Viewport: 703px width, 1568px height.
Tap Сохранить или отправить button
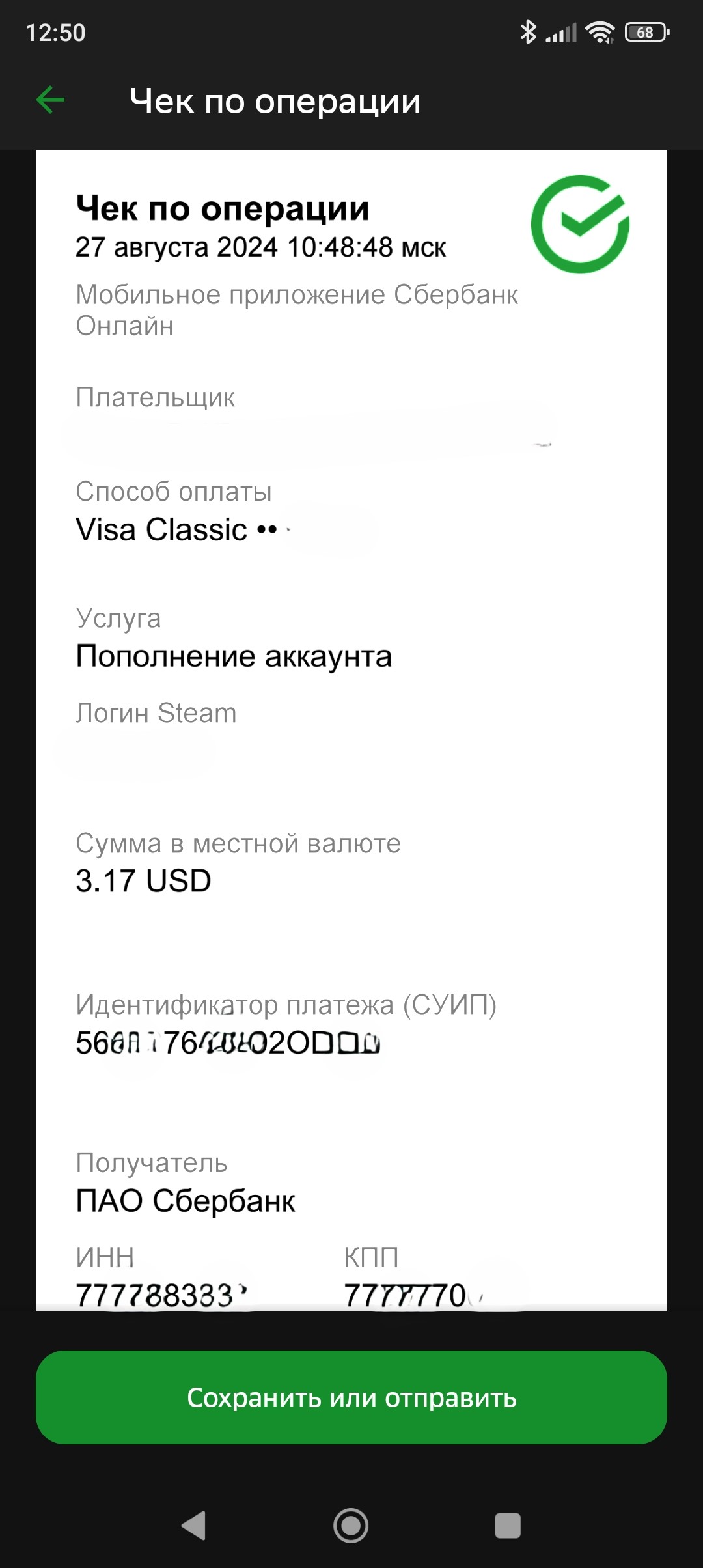click(351, 1397)
